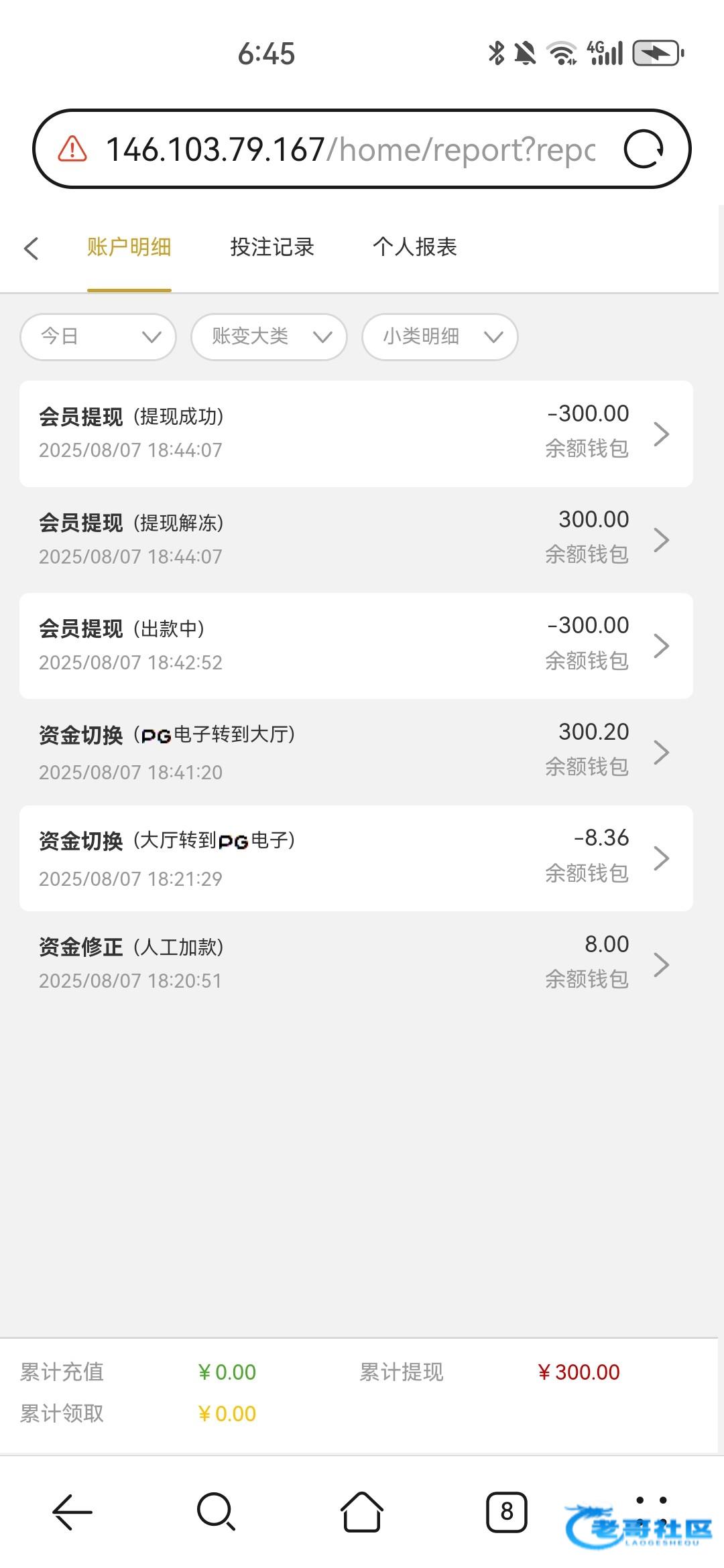The width and height of the screenshot is (724, 1568).
Task: Open the browser search icon
Action: click(216, 1512)
